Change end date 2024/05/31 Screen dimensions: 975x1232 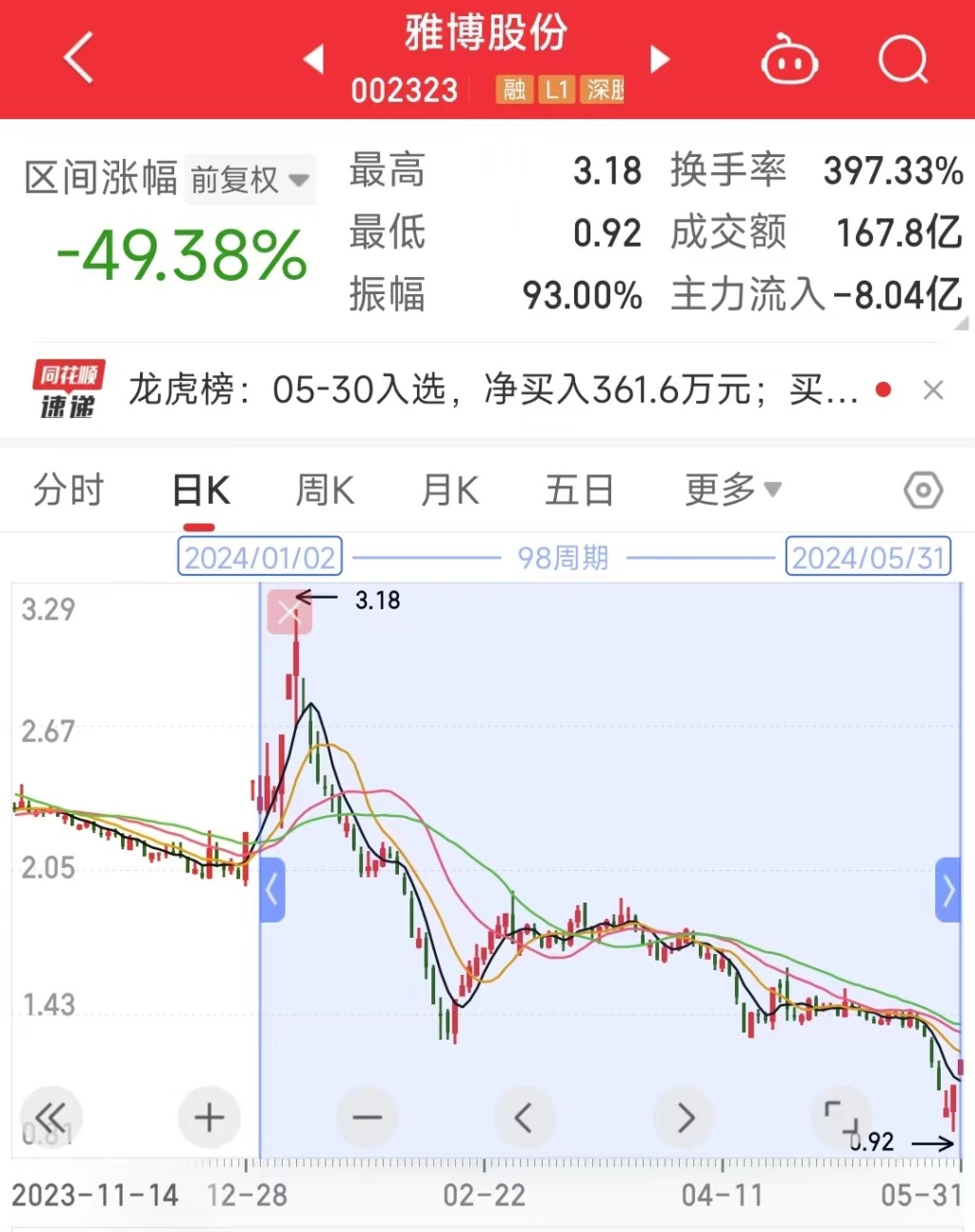tap(867, 557)
